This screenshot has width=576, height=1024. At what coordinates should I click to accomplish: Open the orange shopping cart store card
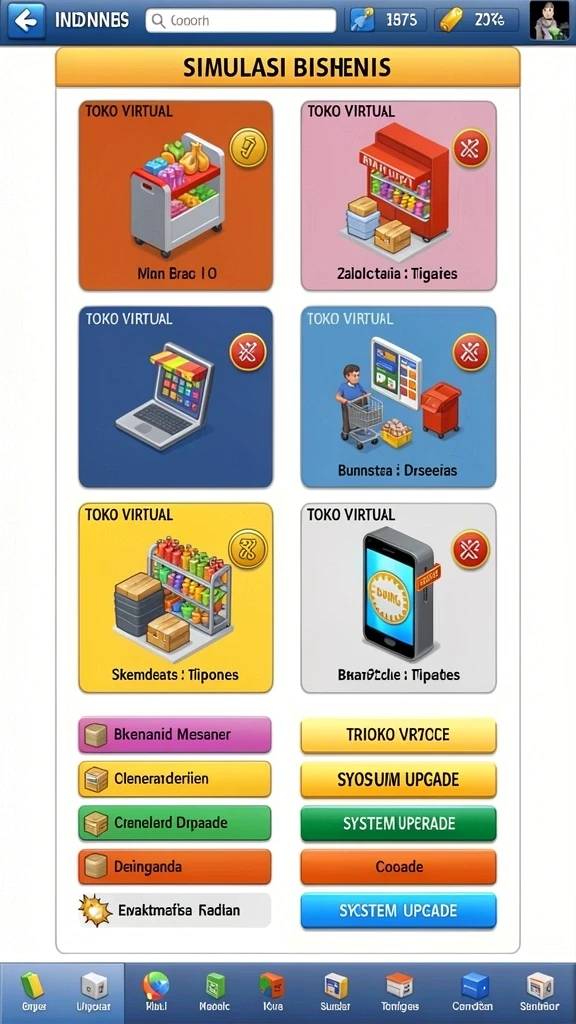[x=176, y=195]
